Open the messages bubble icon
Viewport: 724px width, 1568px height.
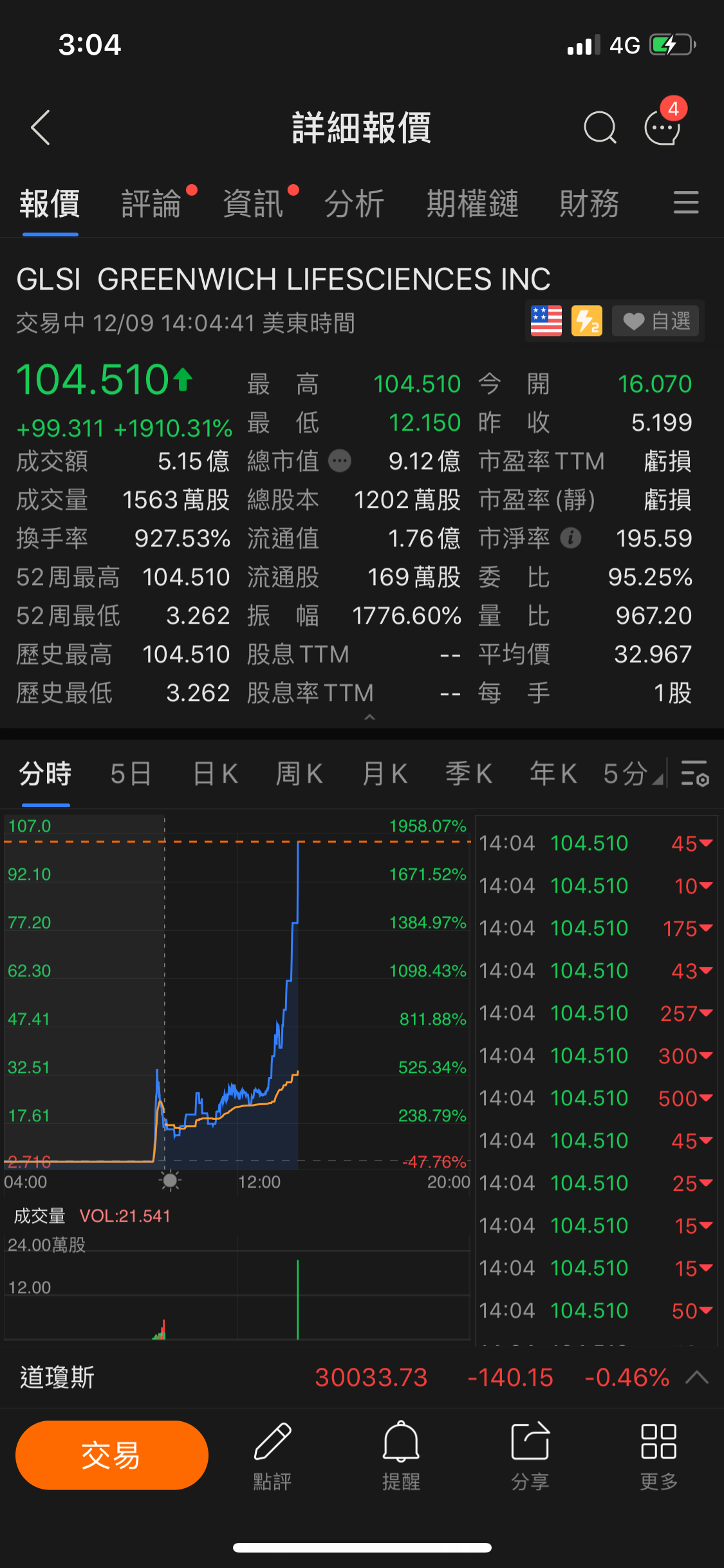[x=662, y=127]
